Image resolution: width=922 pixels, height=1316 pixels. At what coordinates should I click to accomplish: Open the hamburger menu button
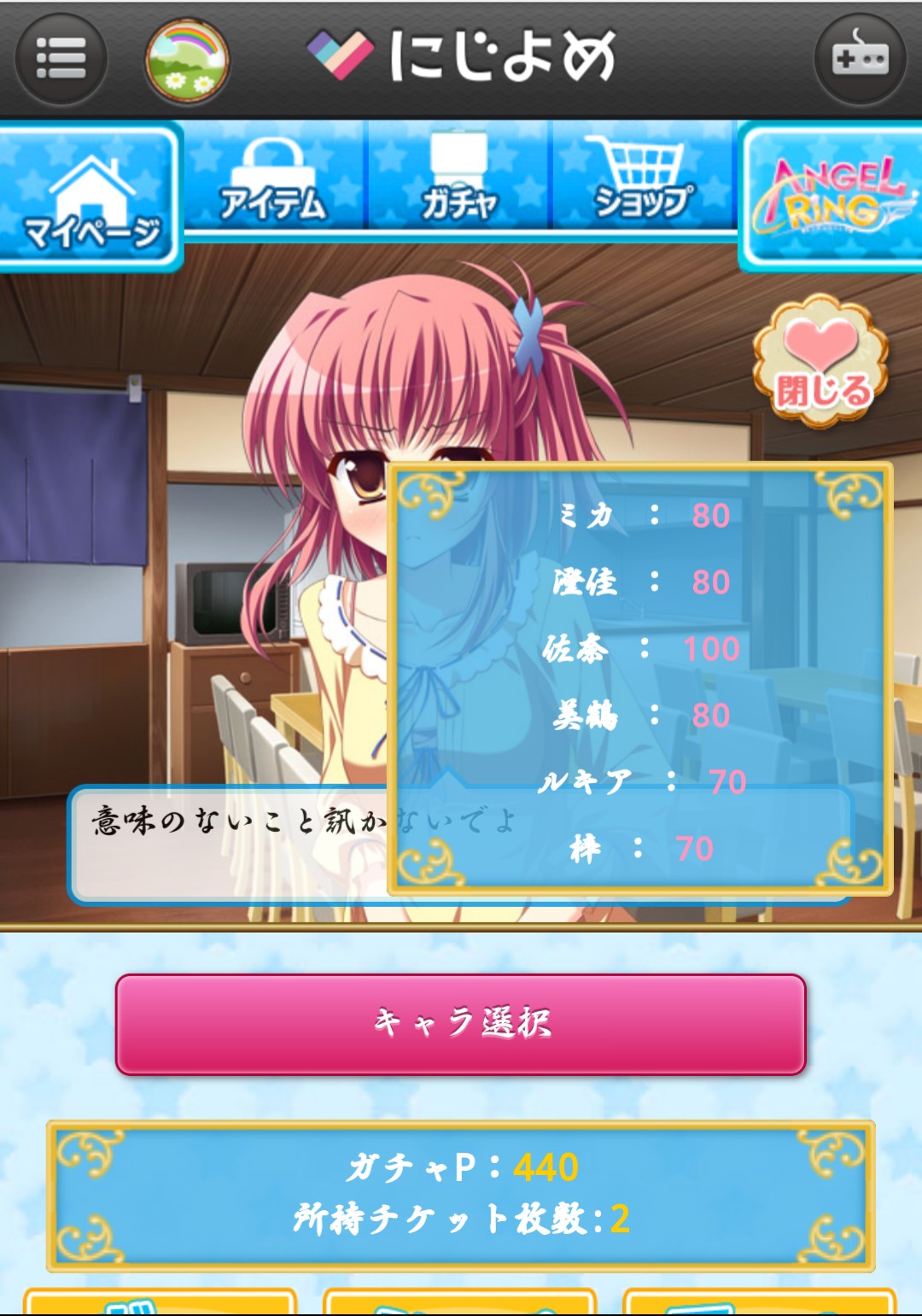61,59
